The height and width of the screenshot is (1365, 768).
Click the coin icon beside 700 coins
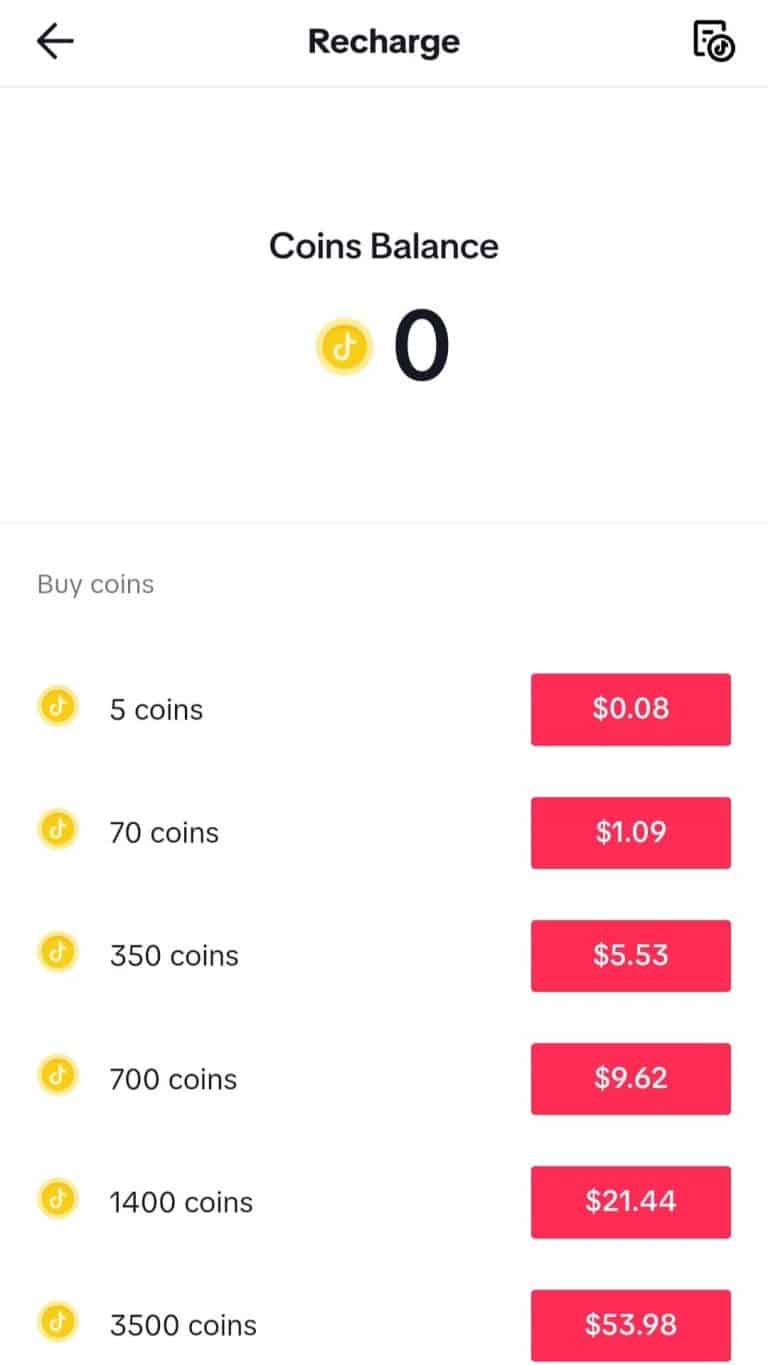point(57,1075)
